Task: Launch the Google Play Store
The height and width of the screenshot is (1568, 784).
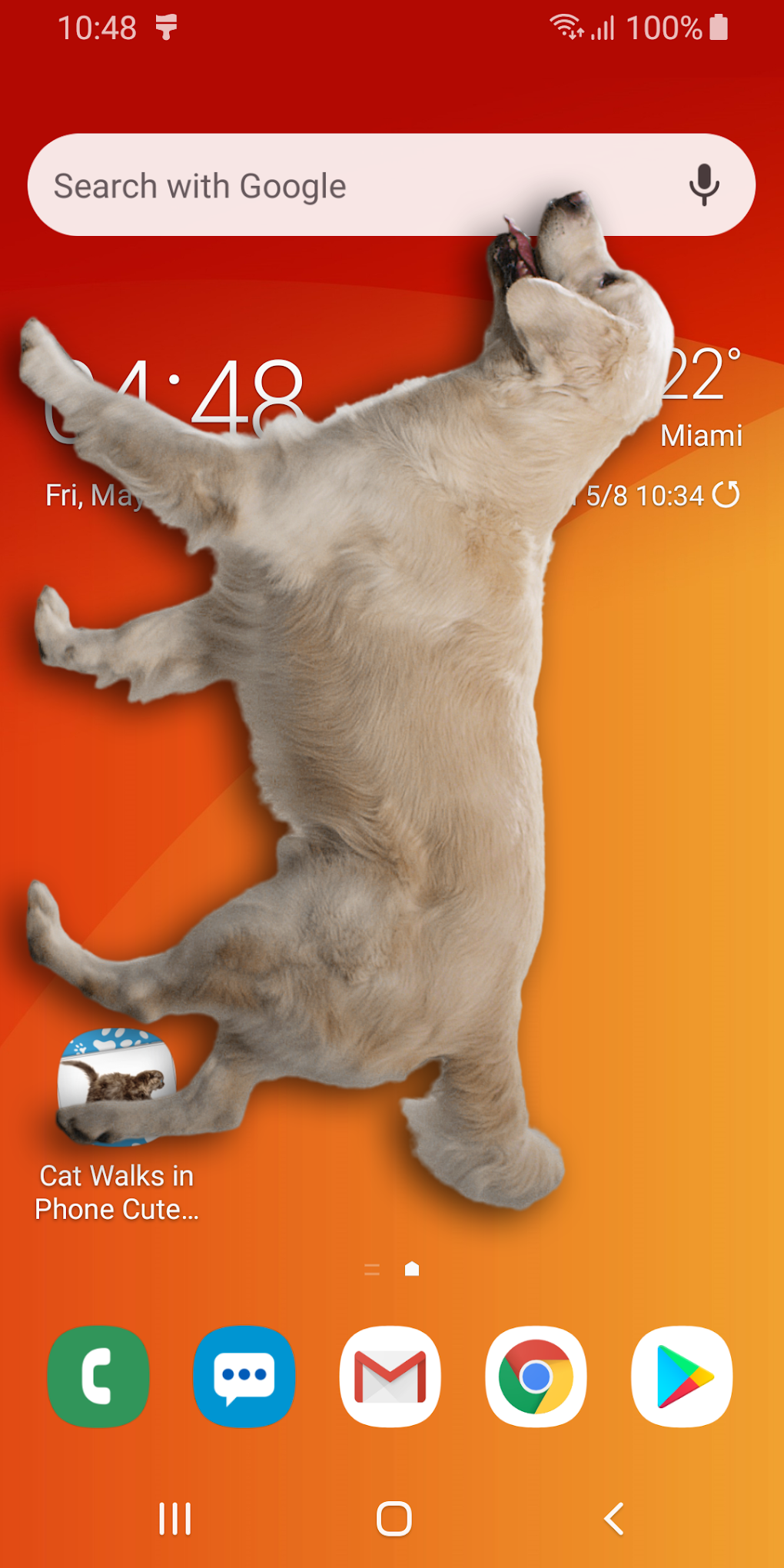Action: 682,1376
